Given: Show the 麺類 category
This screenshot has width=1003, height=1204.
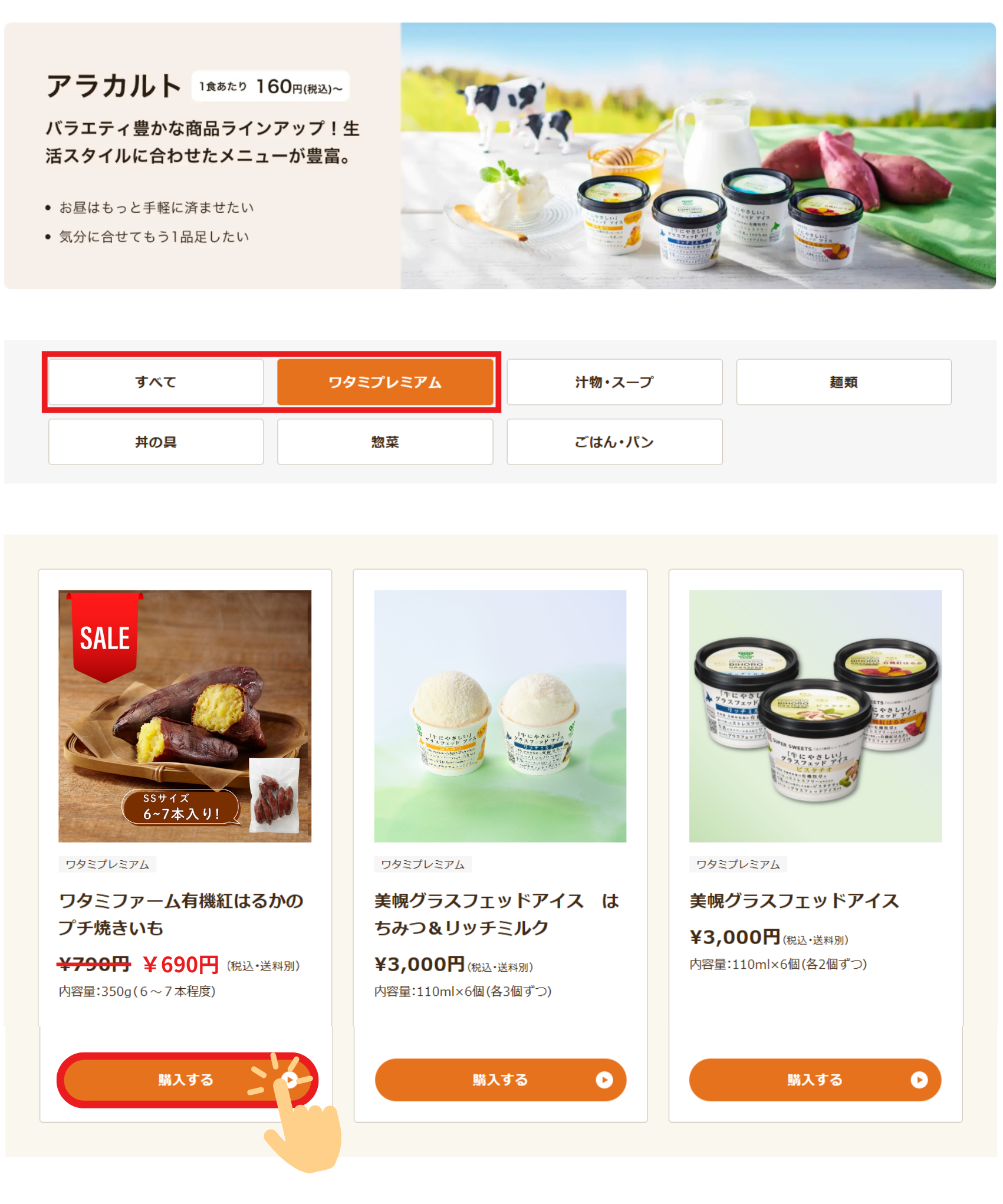Looking at the screenshot, I should (x=843, y=382).
